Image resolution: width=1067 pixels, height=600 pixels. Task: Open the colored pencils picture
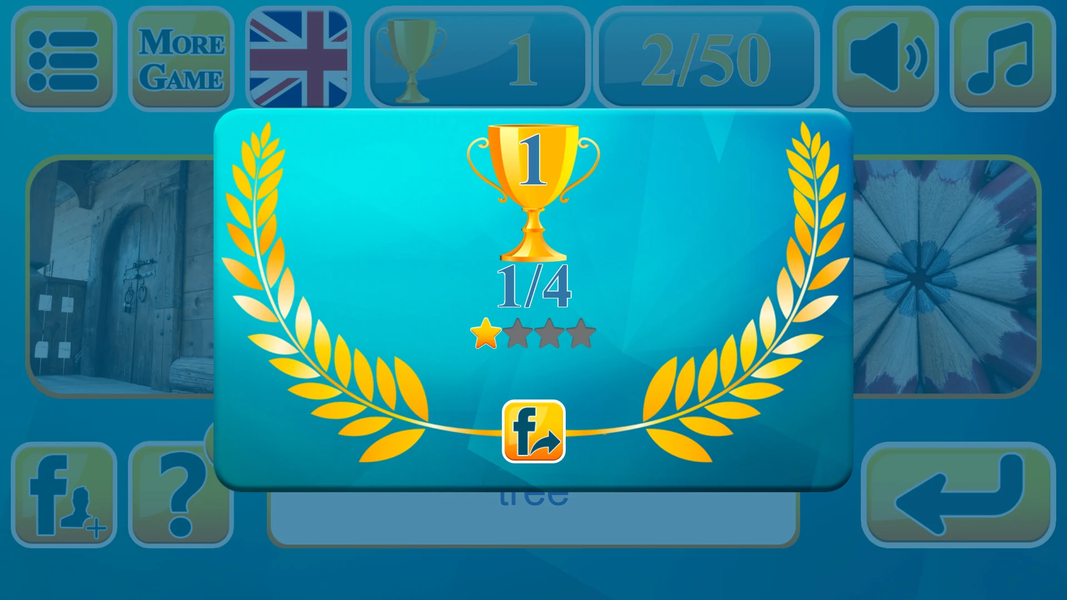pyautogui.click(x=945, y=277)
